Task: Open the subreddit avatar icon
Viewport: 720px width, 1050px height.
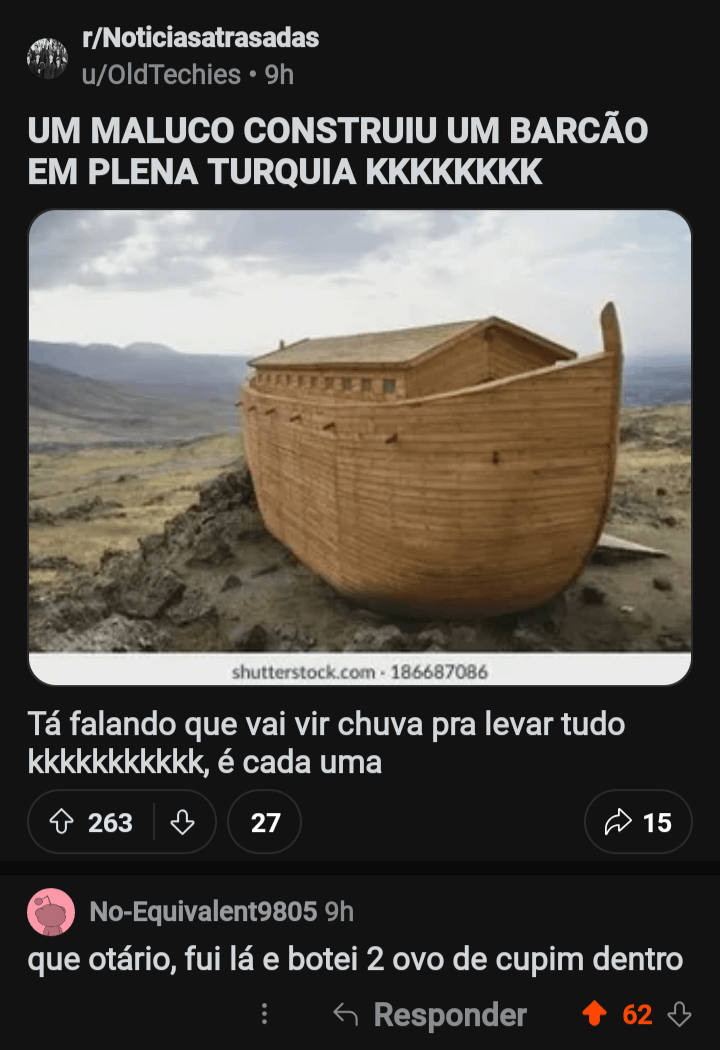Action: pyautogui.click(x=47, y=58)
